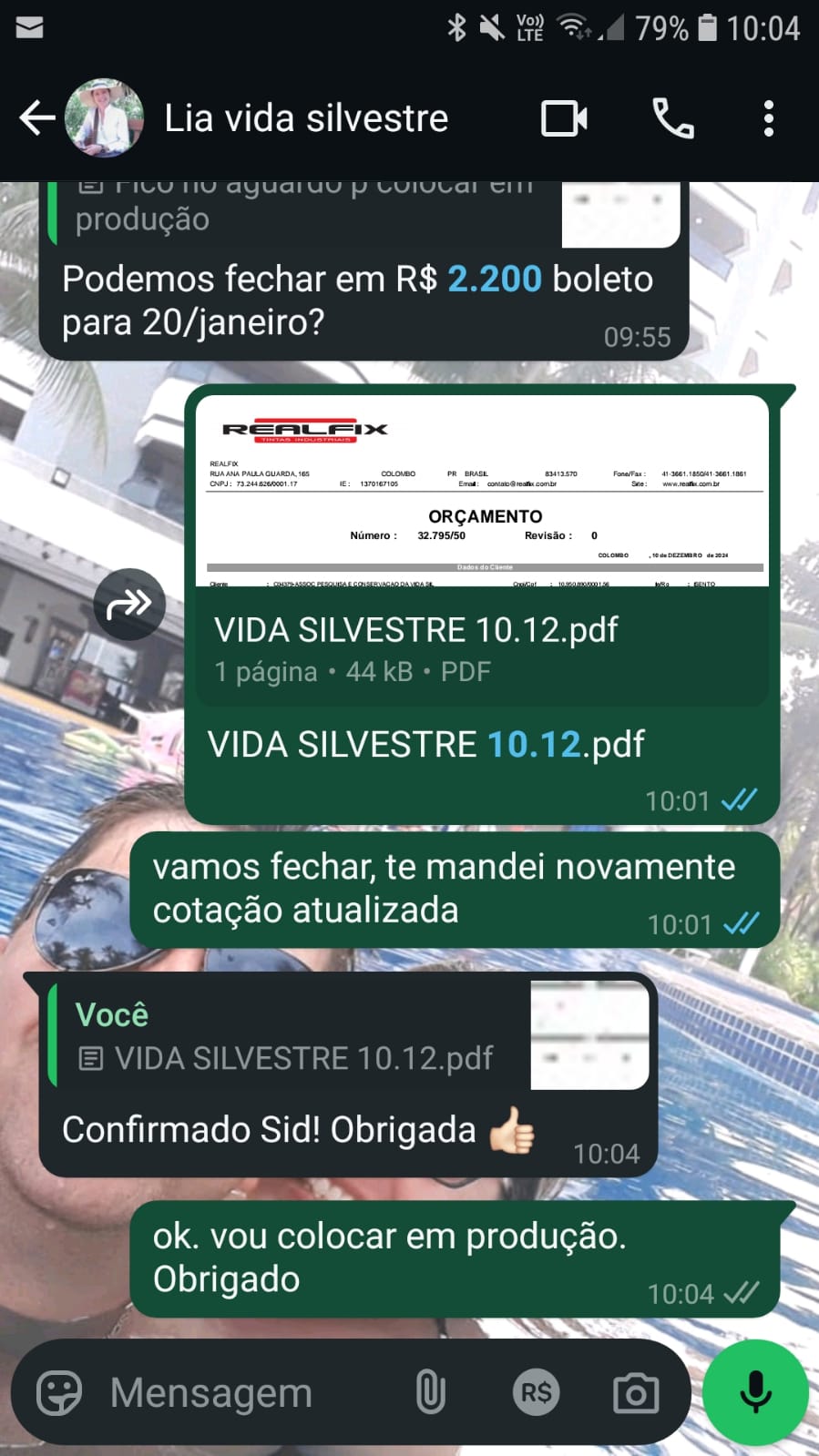Open the camera to send a photo

tap(636, 1392)
